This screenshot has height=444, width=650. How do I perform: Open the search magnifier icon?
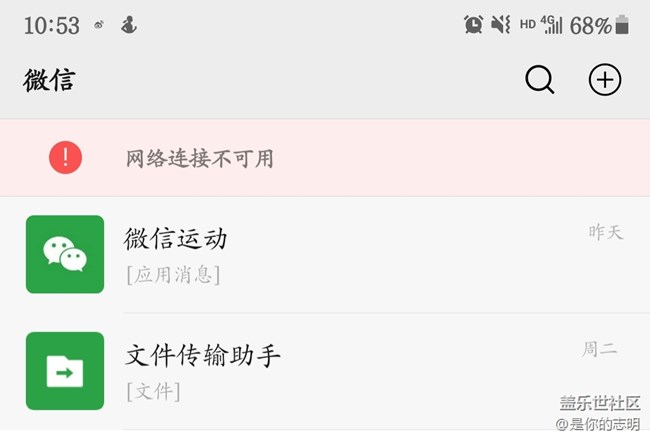[540, 81]
